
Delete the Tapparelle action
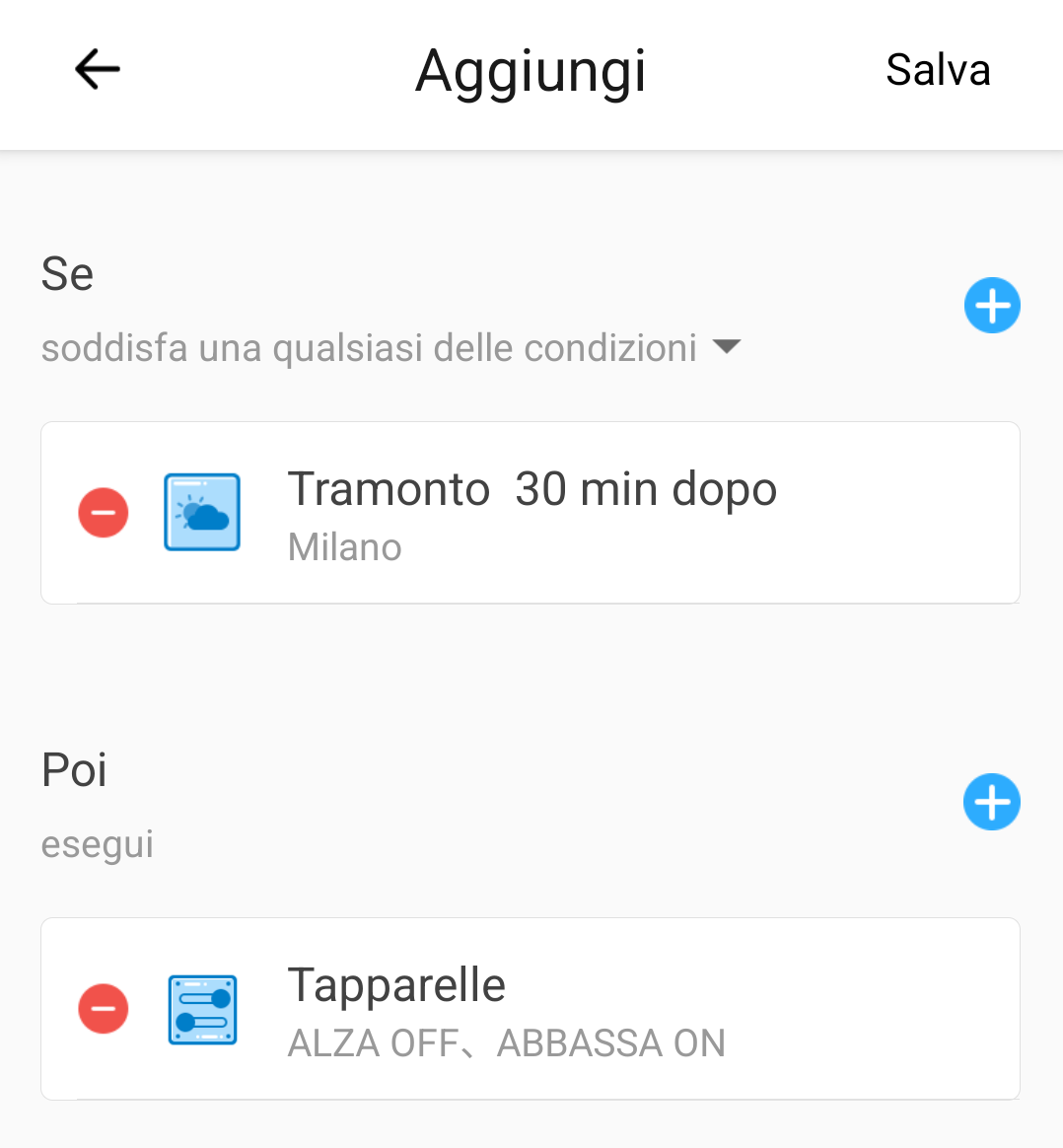pos(104,1009)
